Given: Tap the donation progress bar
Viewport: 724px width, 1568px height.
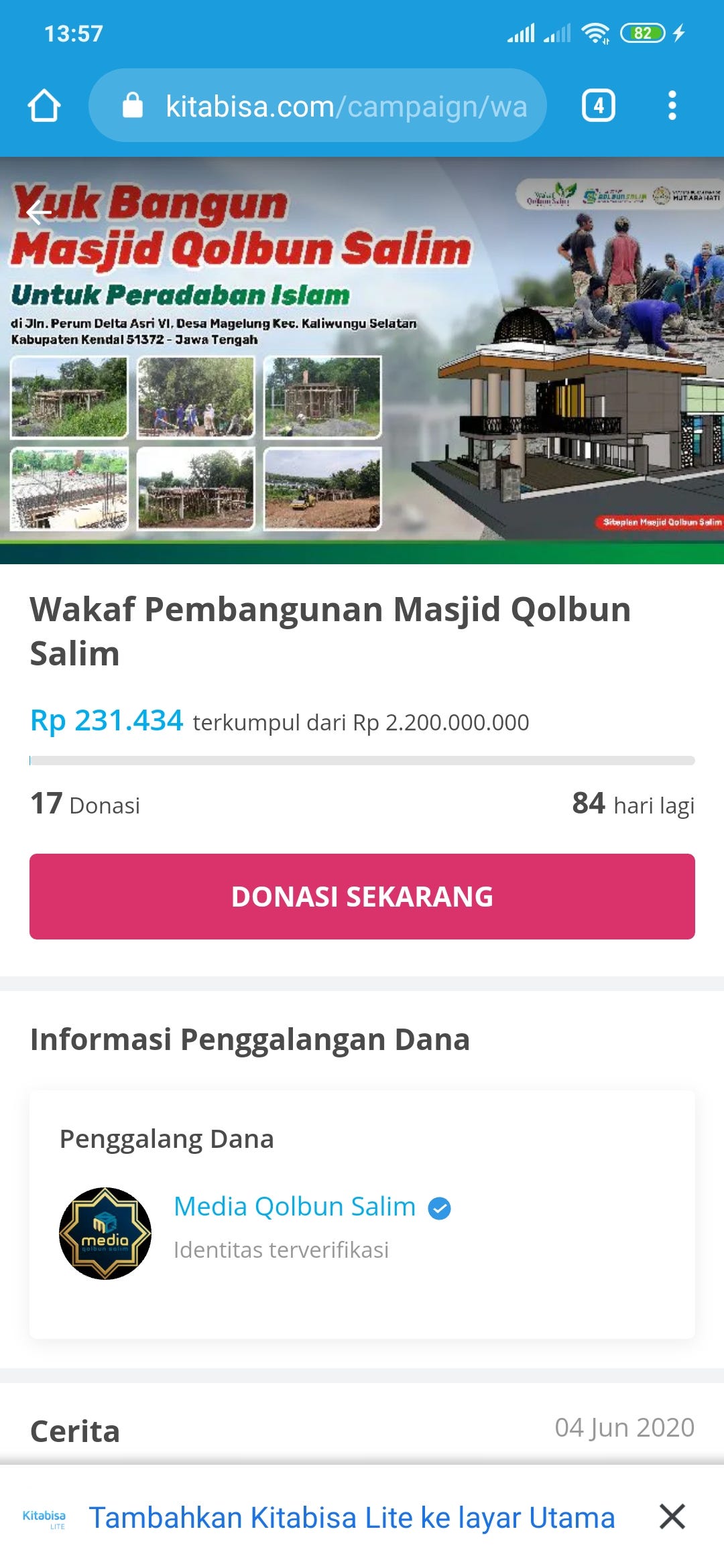Looking at the screenshot, I should (x=362, y=761).
